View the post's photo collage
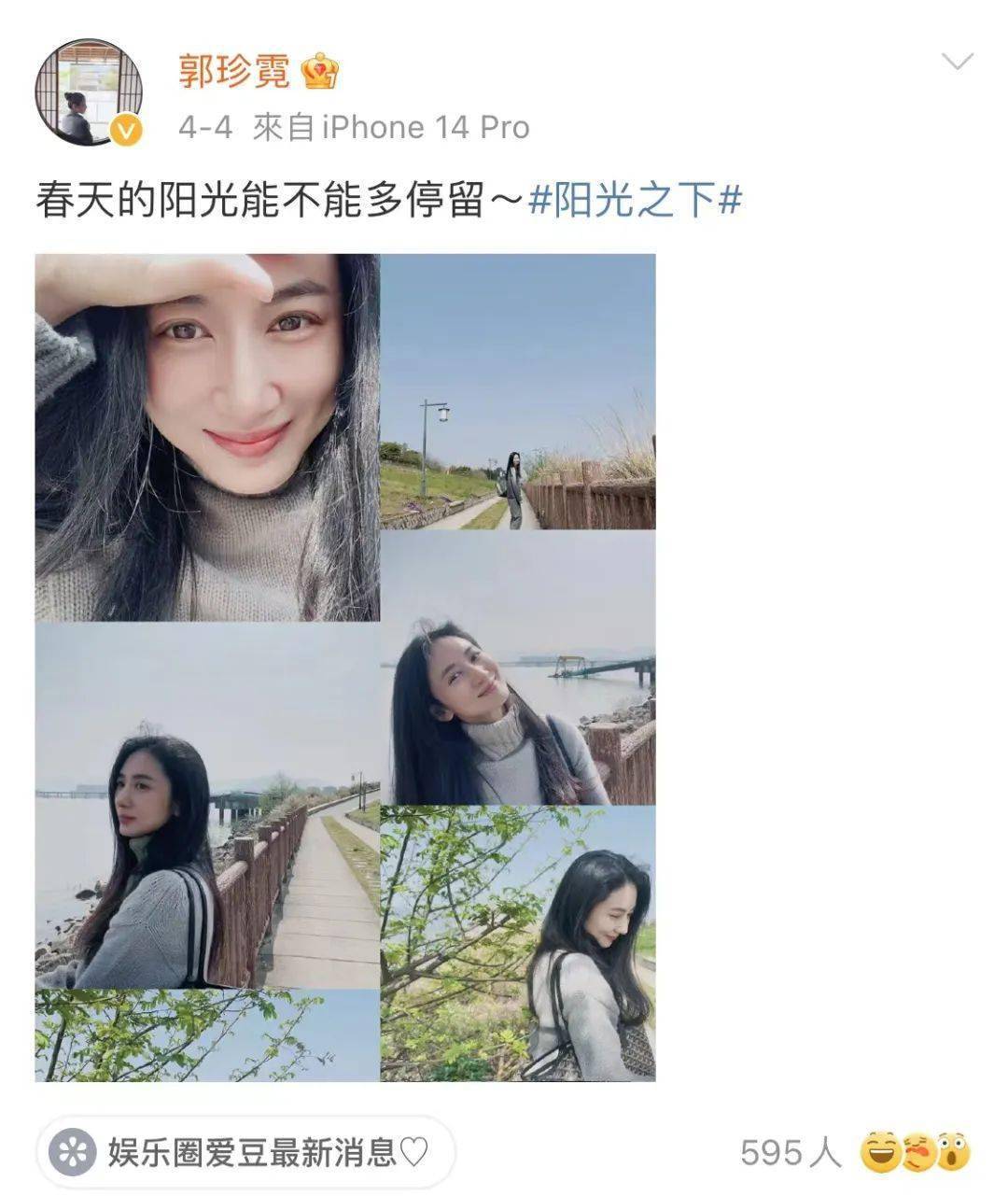The image size is (1008, 1196). tap(345, 667)
